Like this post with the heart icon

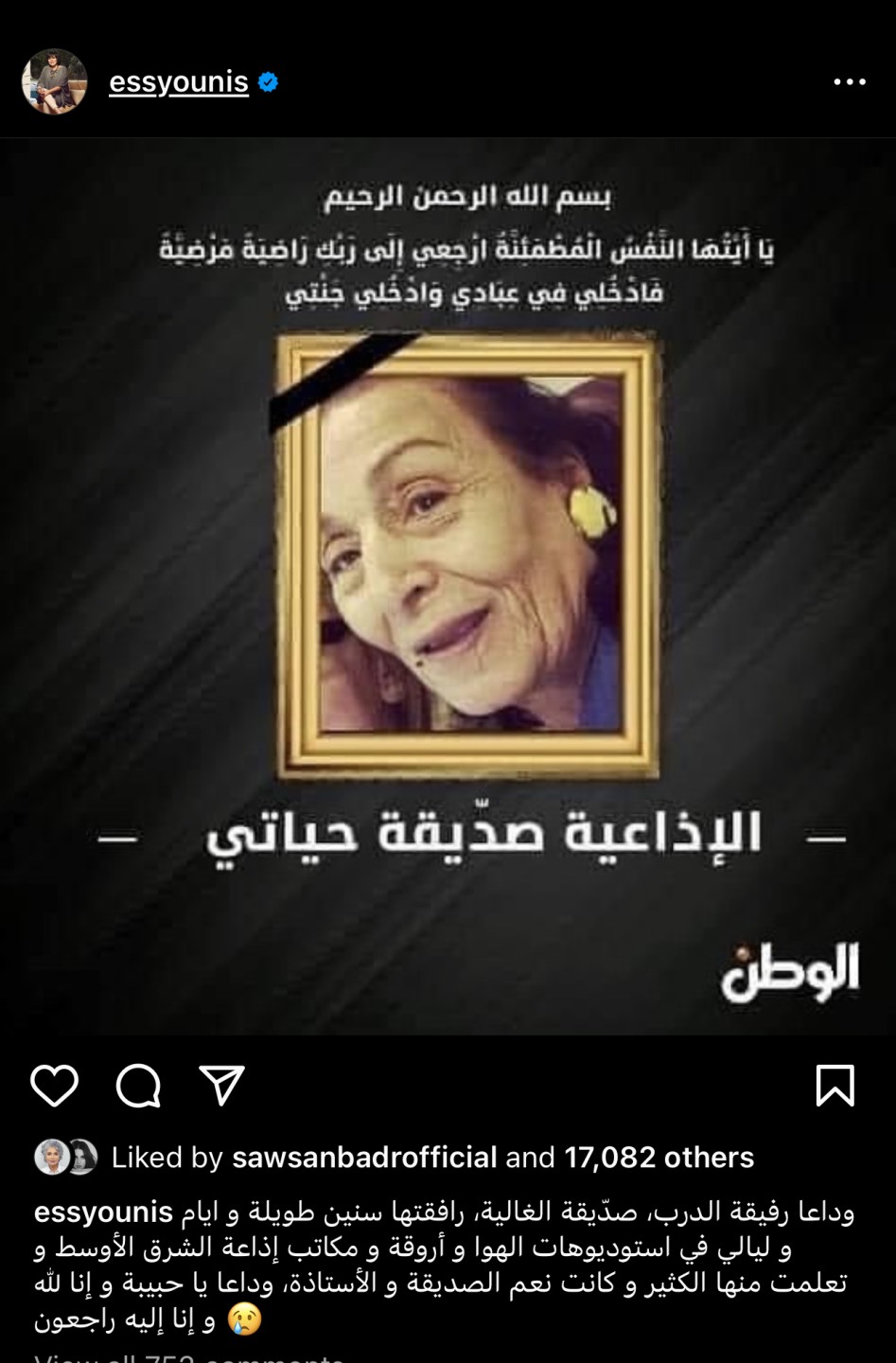pos(55,1085)
